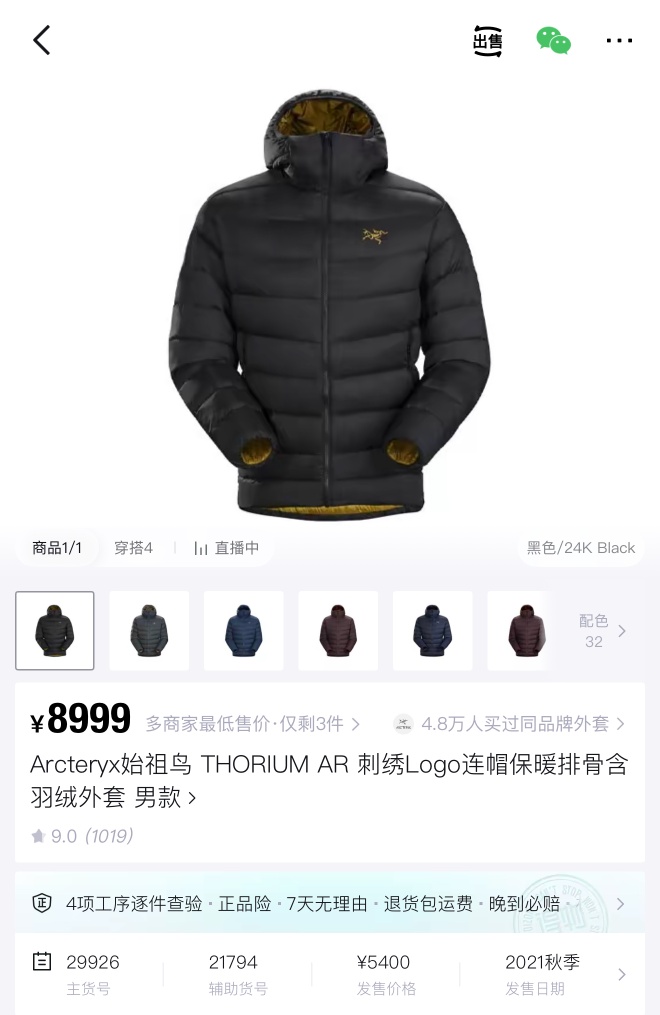660x1015 pixels.
Task: Expand the Arcteryx THORIUM AR product title
Action: (x=329, y=781)
